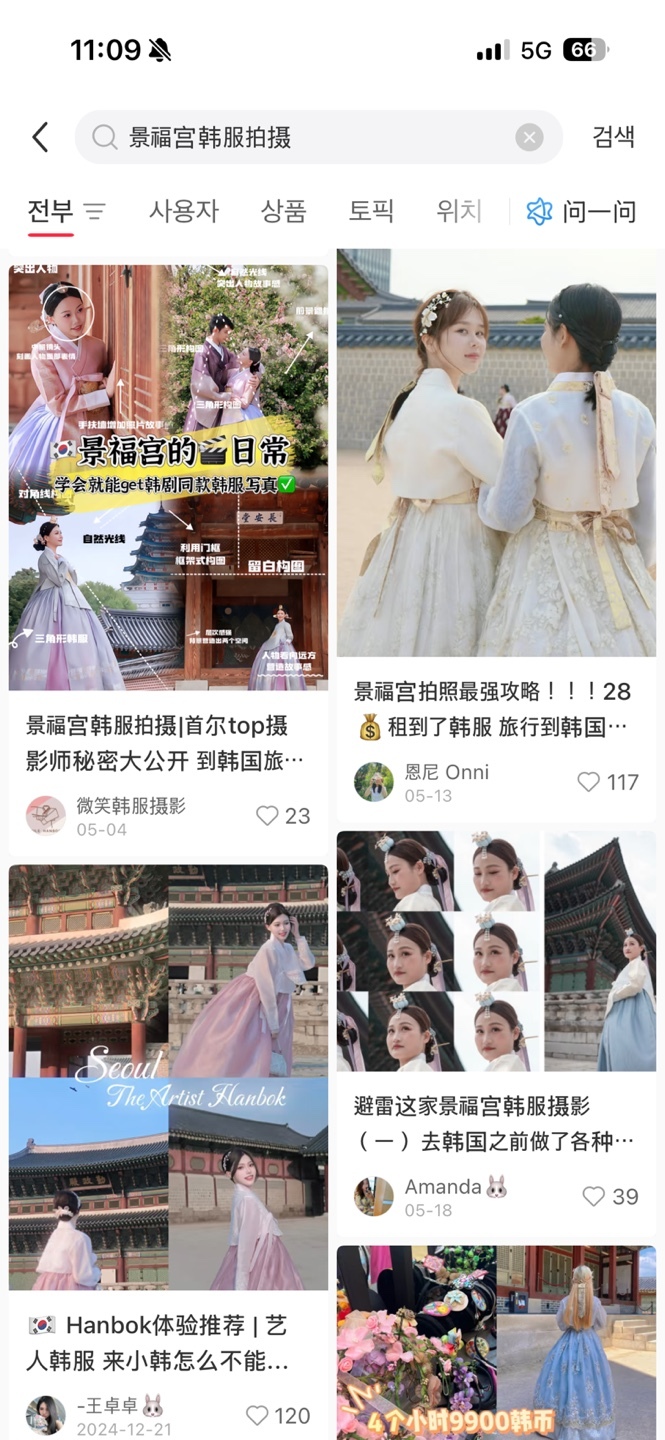
Task: Switch to the 토픽 tab
Action: (371, 211)
